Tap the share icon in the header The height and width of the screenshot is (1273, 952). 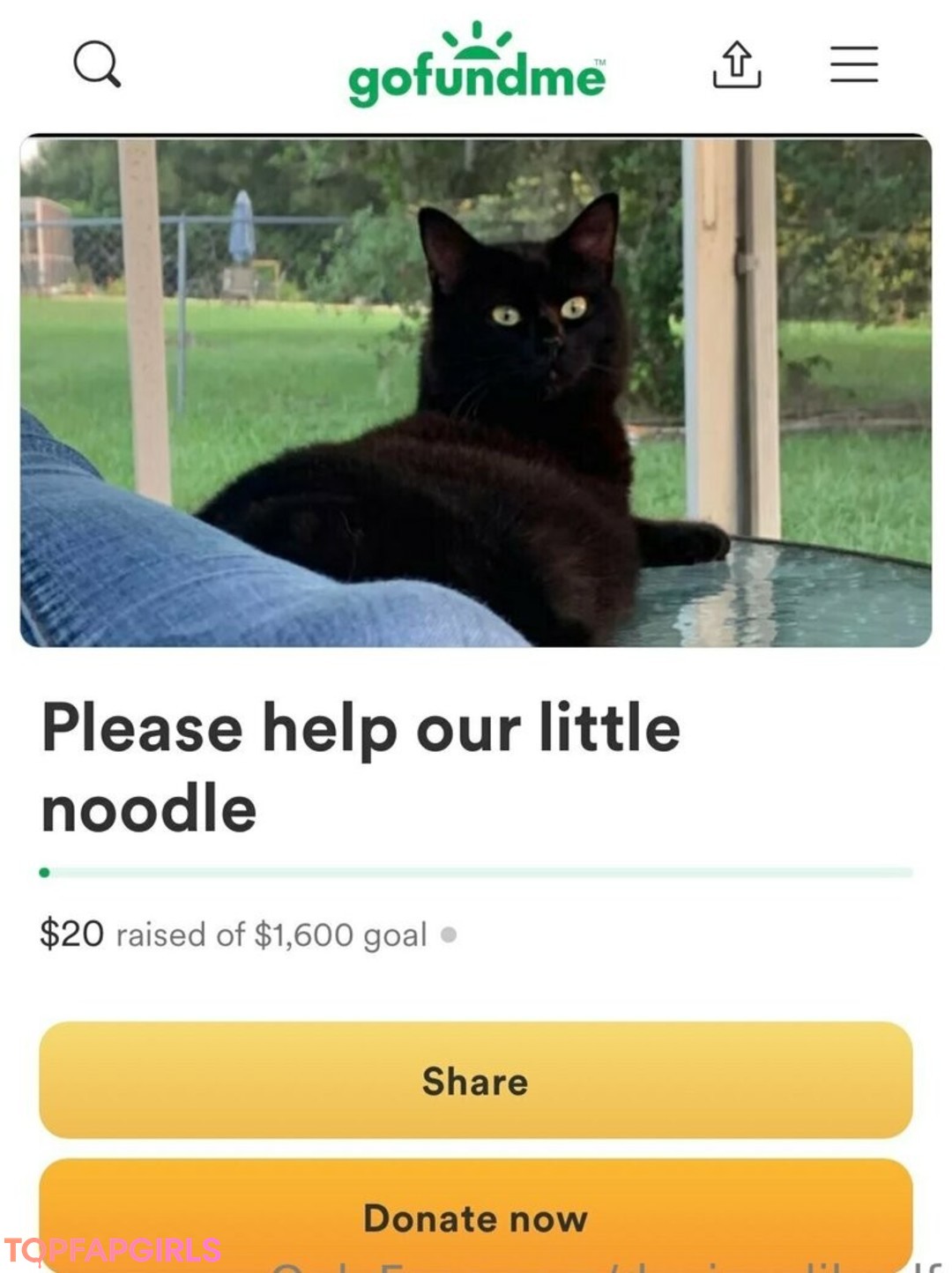click(x=736, y=64)
